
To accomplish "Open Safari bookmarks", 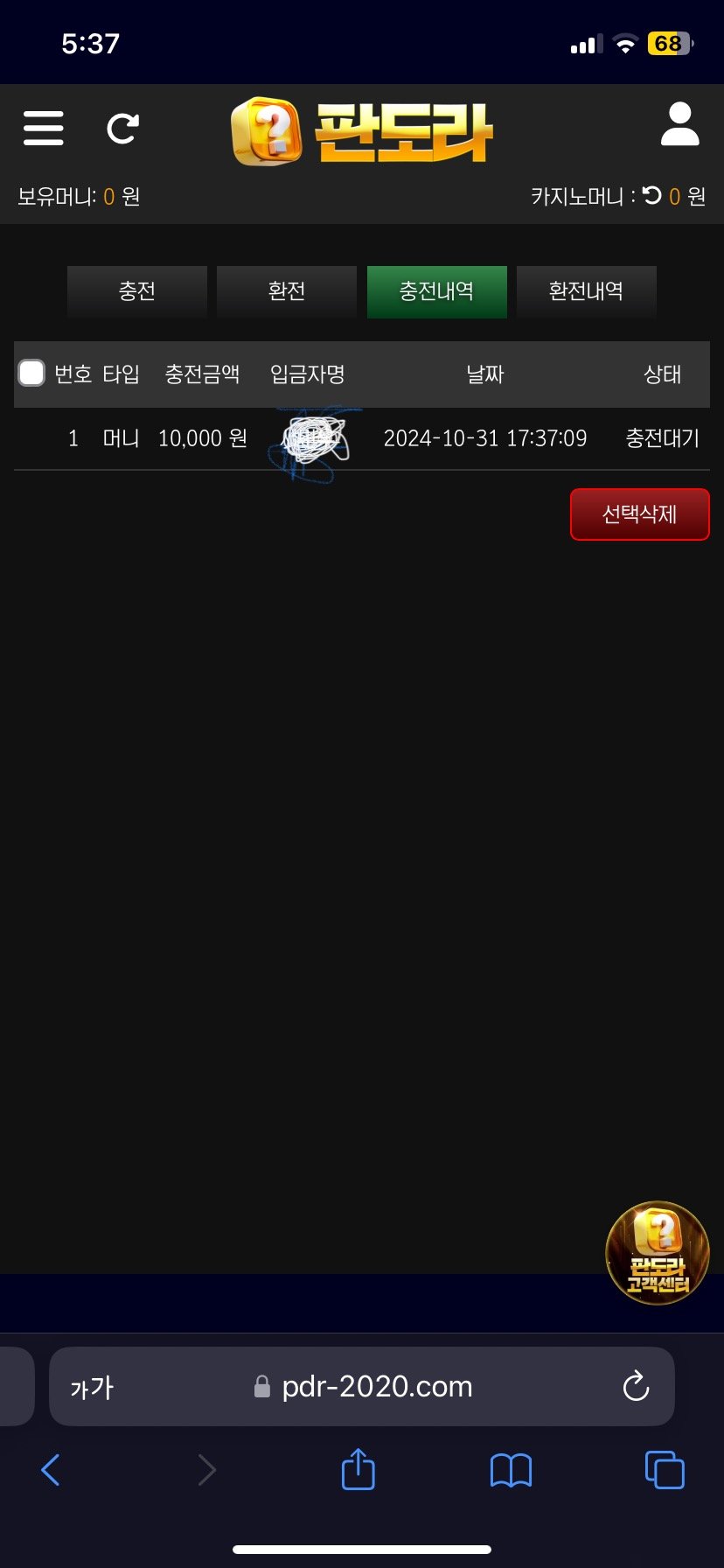I will 511,1470.
